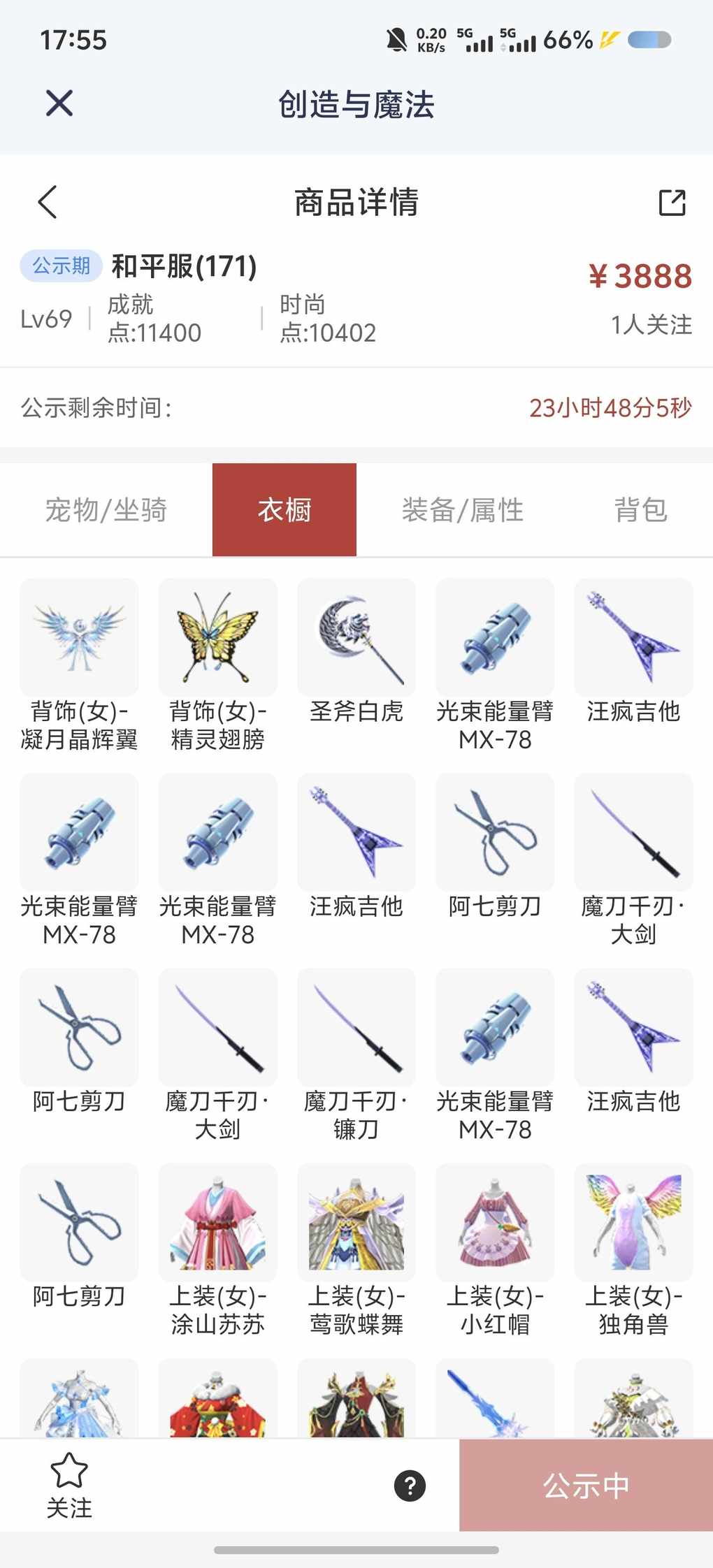Select the 衣橱 tab
713x1568 pixels.
285,510
